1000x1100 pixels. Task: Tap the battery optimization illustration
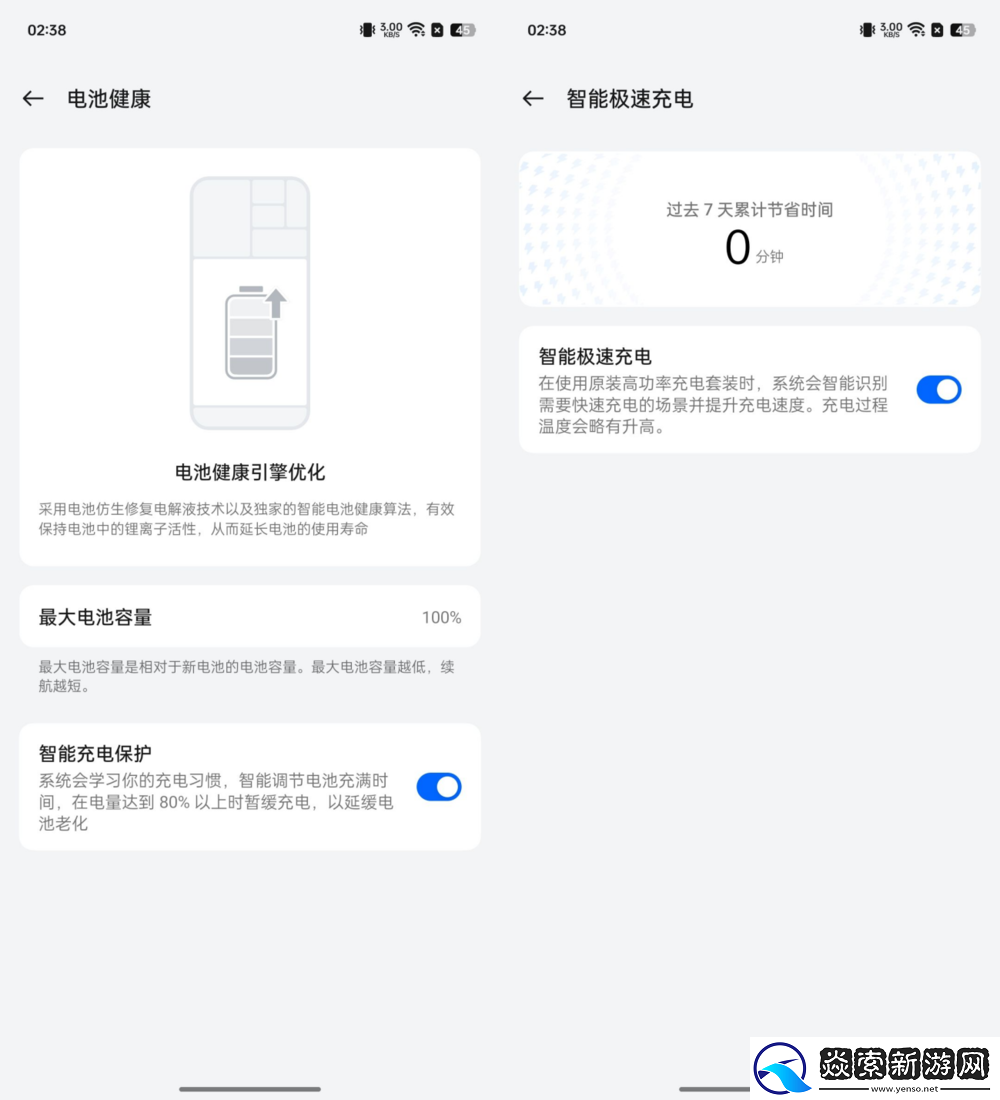click(249, 300)
